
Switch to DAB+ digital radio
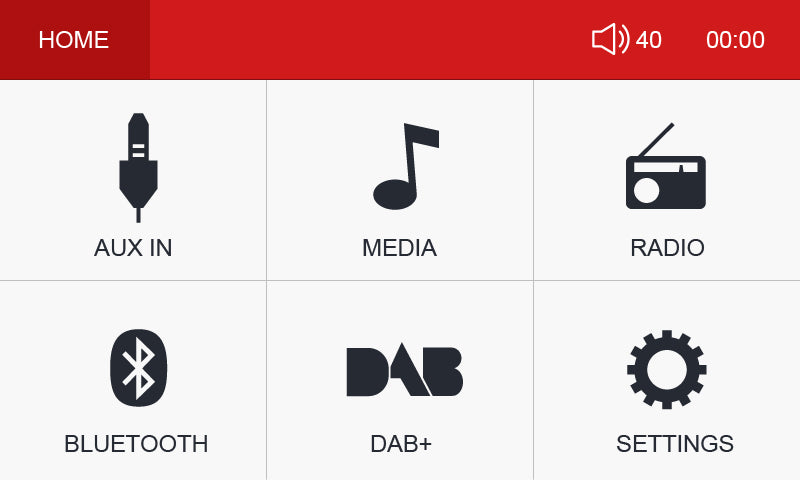pyautogui.click(x=400, y=381)
